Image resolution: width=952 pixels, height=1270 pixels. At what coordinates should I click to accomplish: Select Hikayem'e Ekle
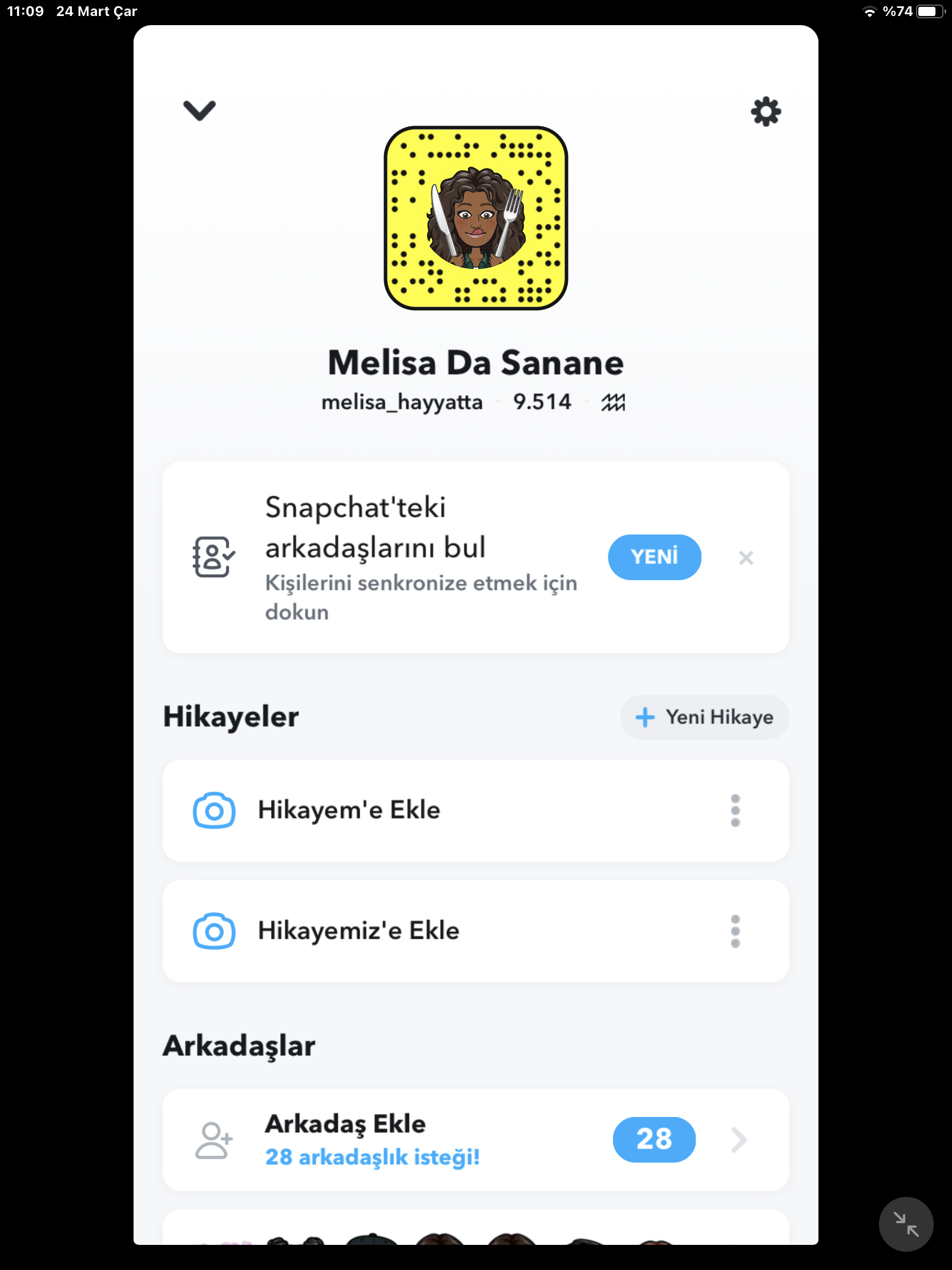coord(349,810)
